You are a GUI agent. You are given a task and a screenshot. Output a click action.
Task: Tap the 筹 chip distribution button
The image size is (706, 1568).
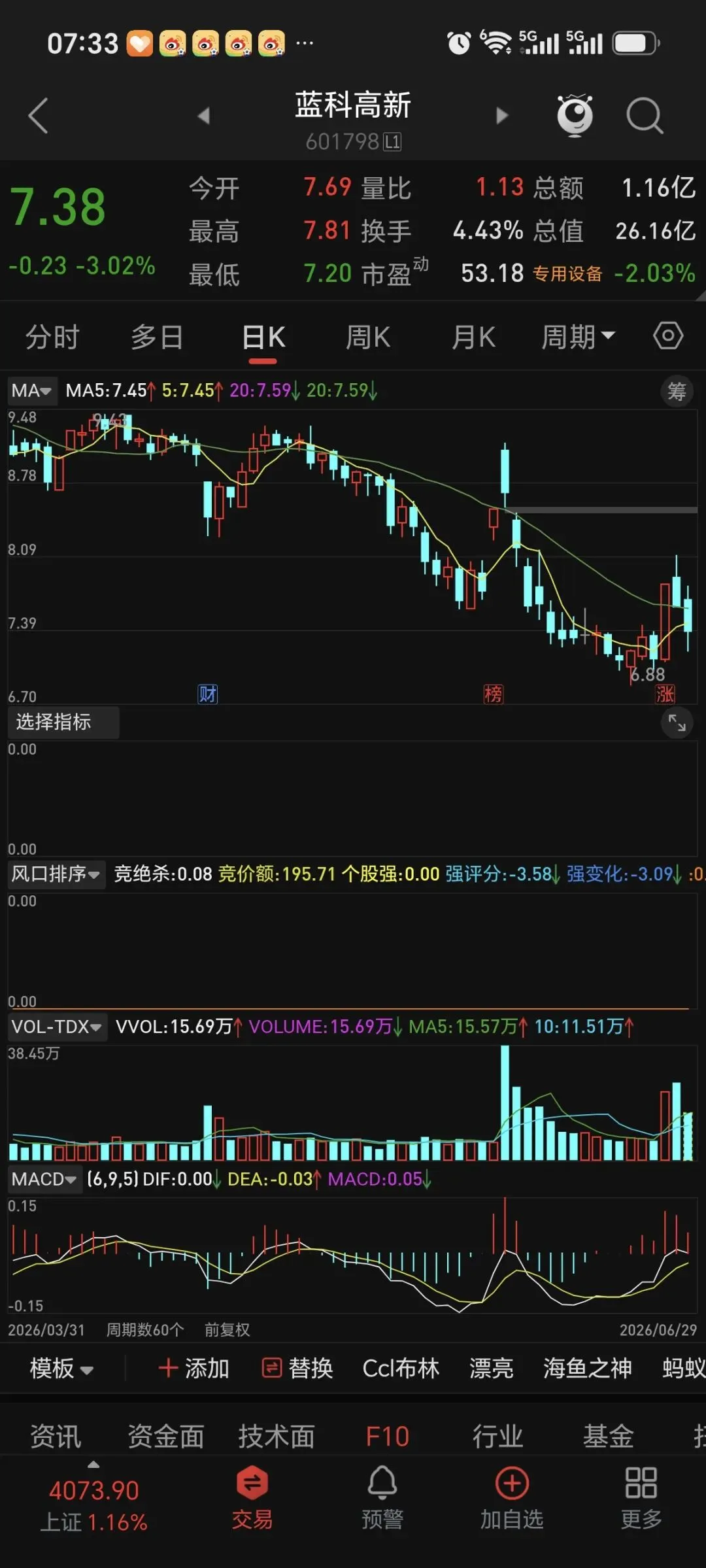coord(677,392)
